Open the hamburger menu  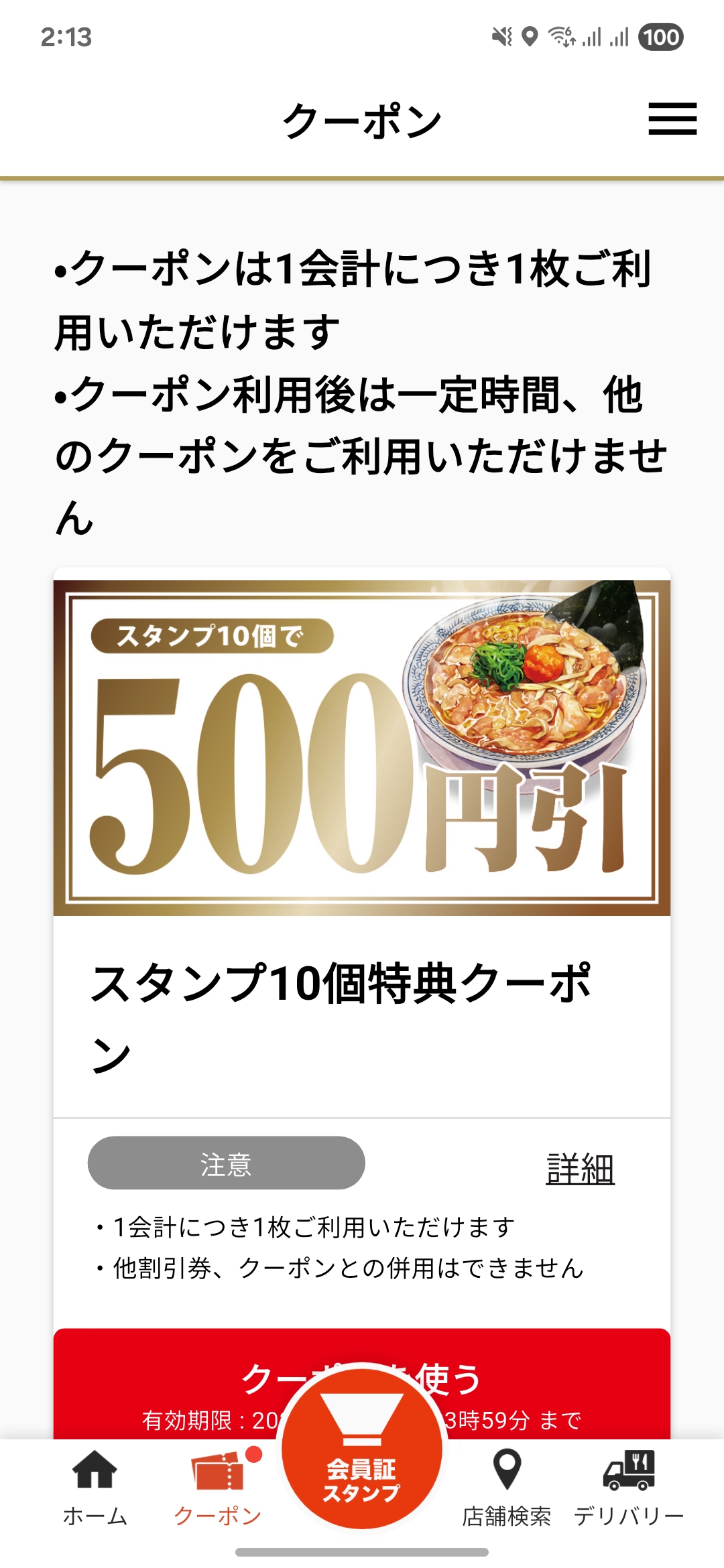tap(672, 119)
